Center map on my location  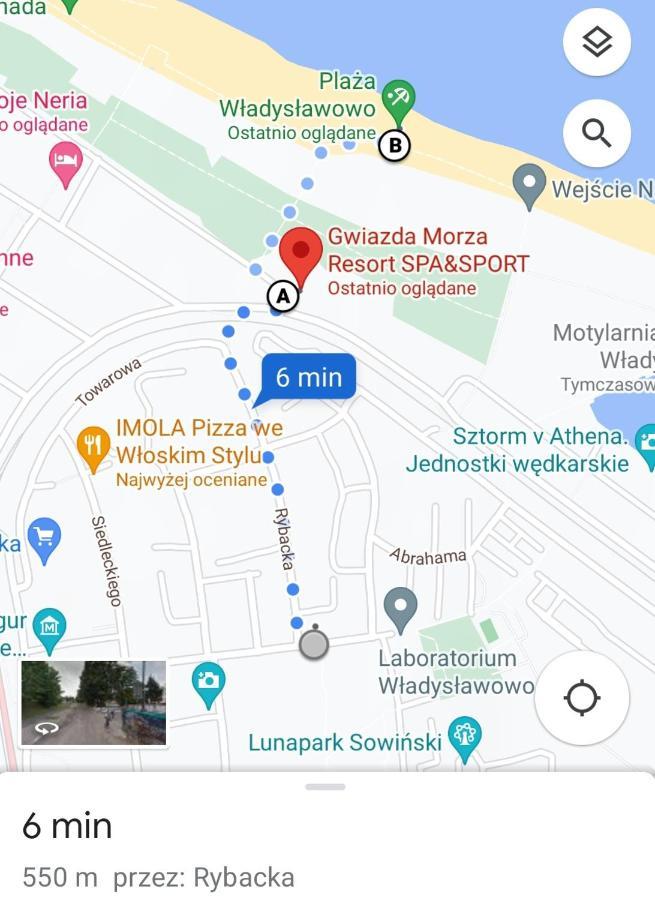coord(582,698)
